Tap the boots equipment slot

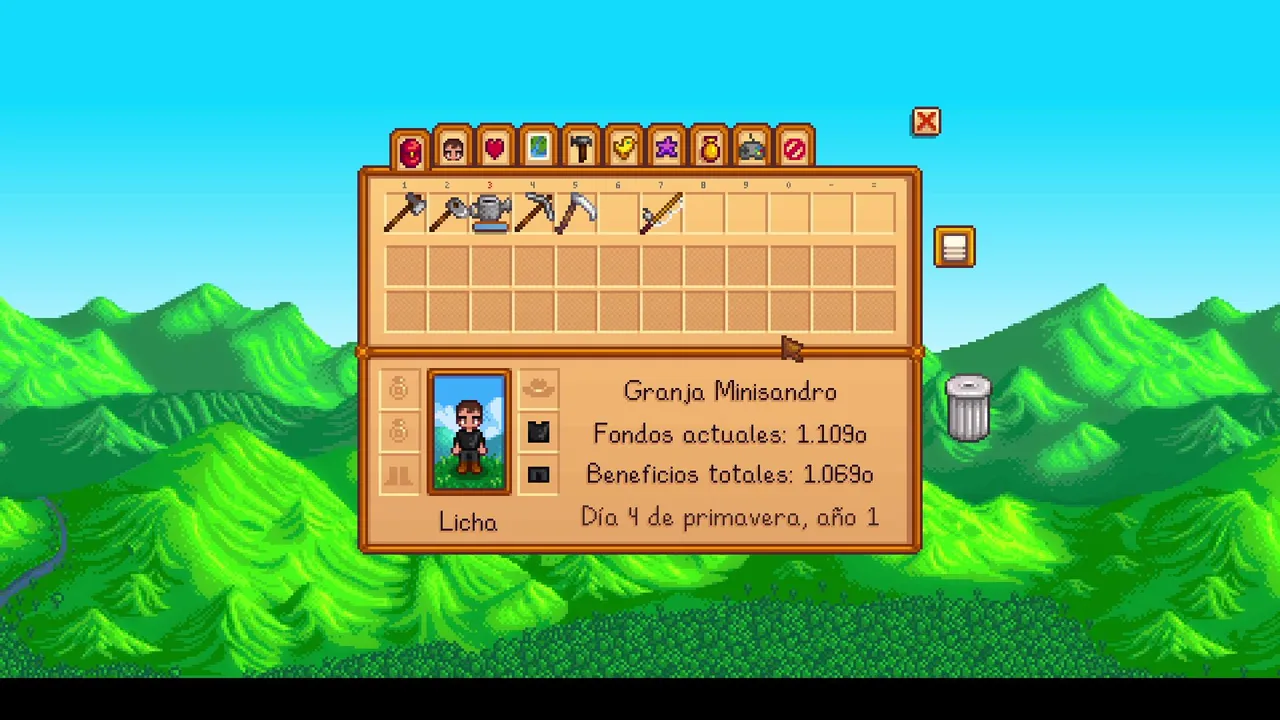point(399,475)
